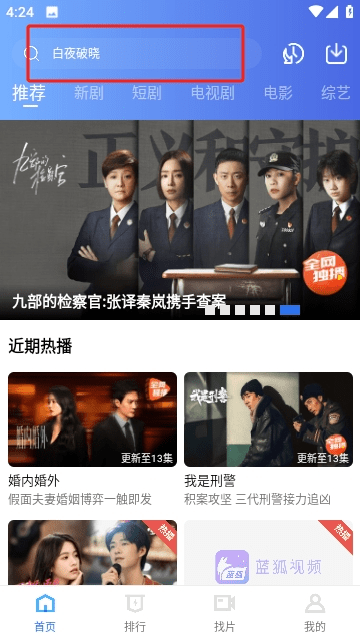Tap the search box showing 白夜破晓
This screenshot has width=360, height=640.
coord(137,53)
